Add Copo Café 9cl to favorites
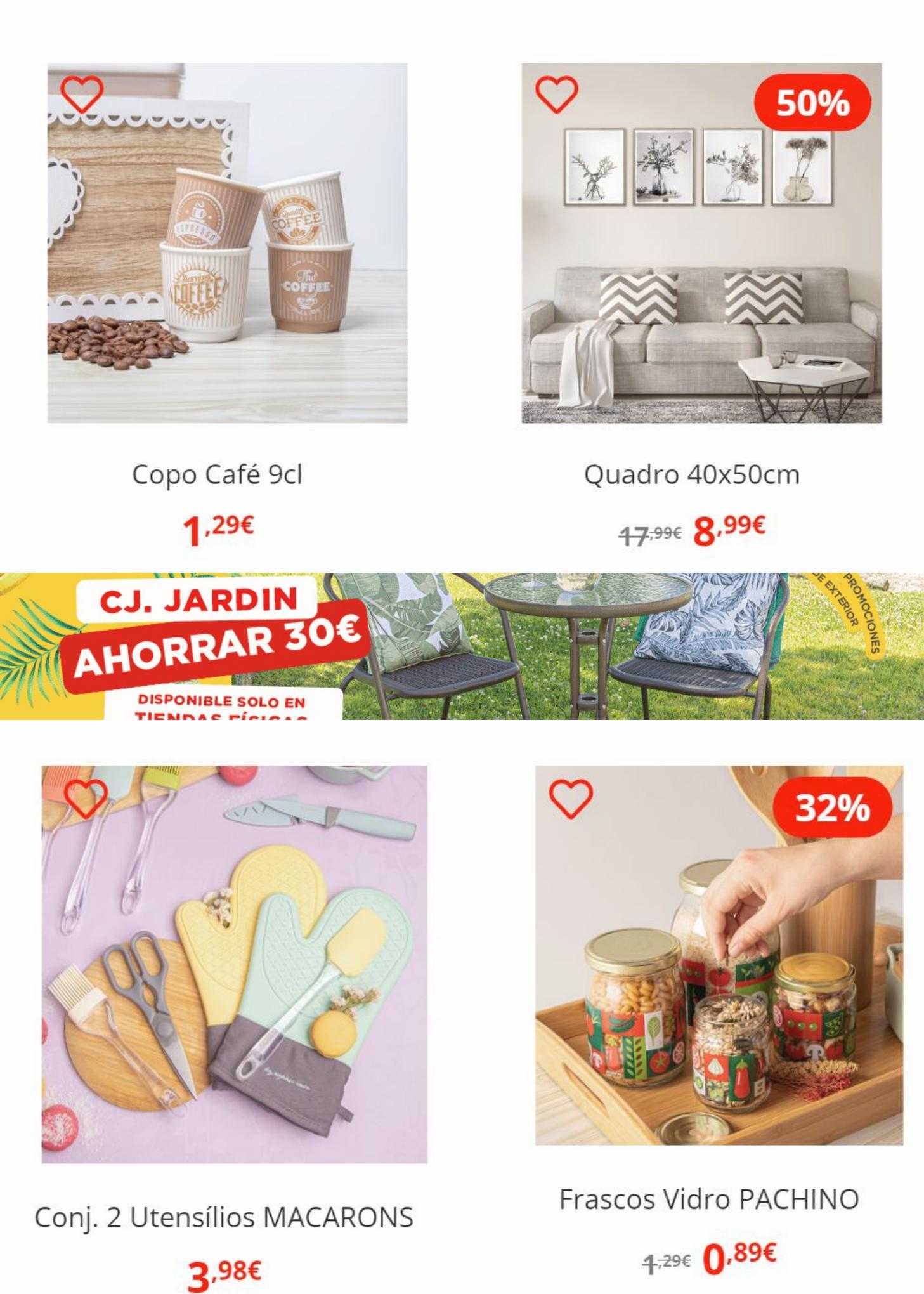Image resolution: width=924 pixels, height=1294 pixels. (x=82, y=94)
